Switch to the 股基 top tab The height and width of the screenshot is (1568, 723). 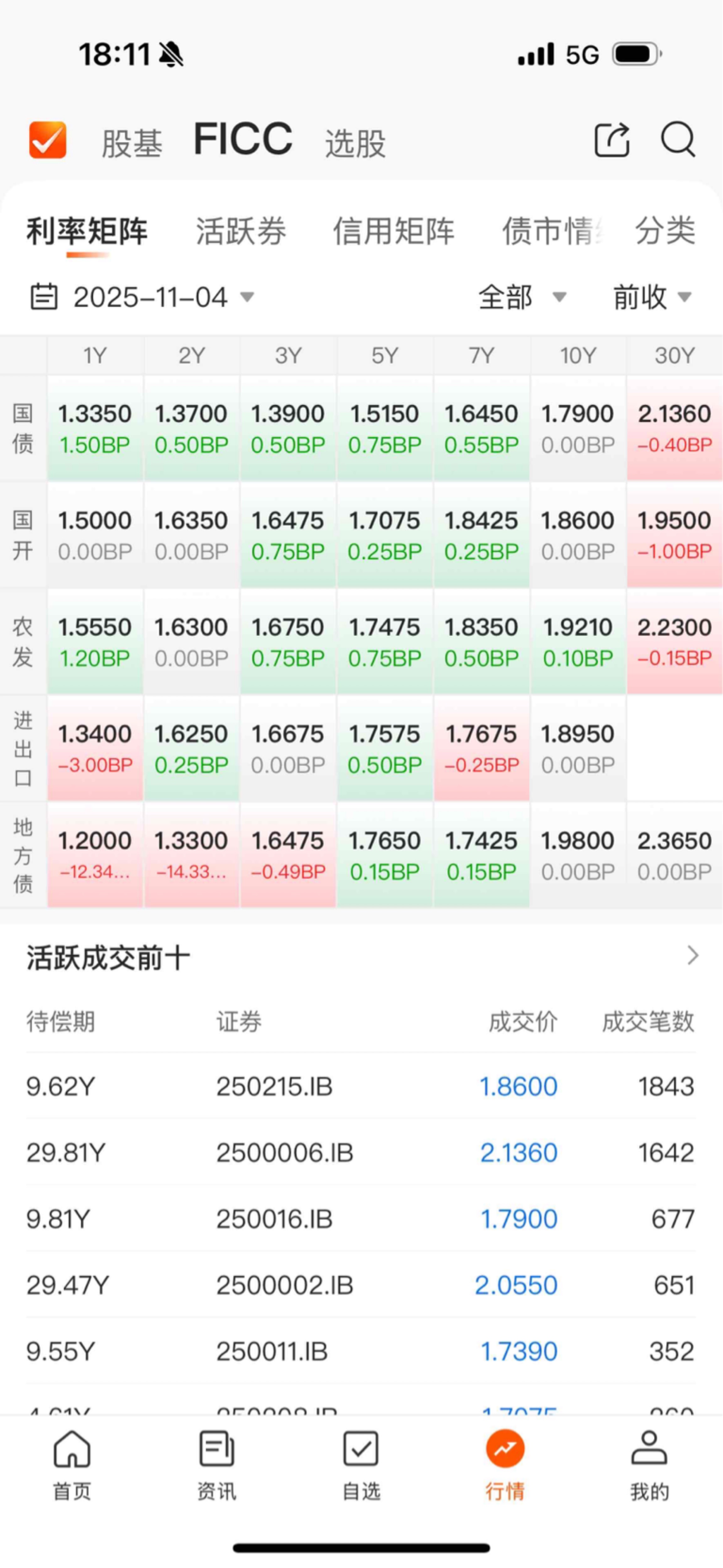[x=131, y=143]
